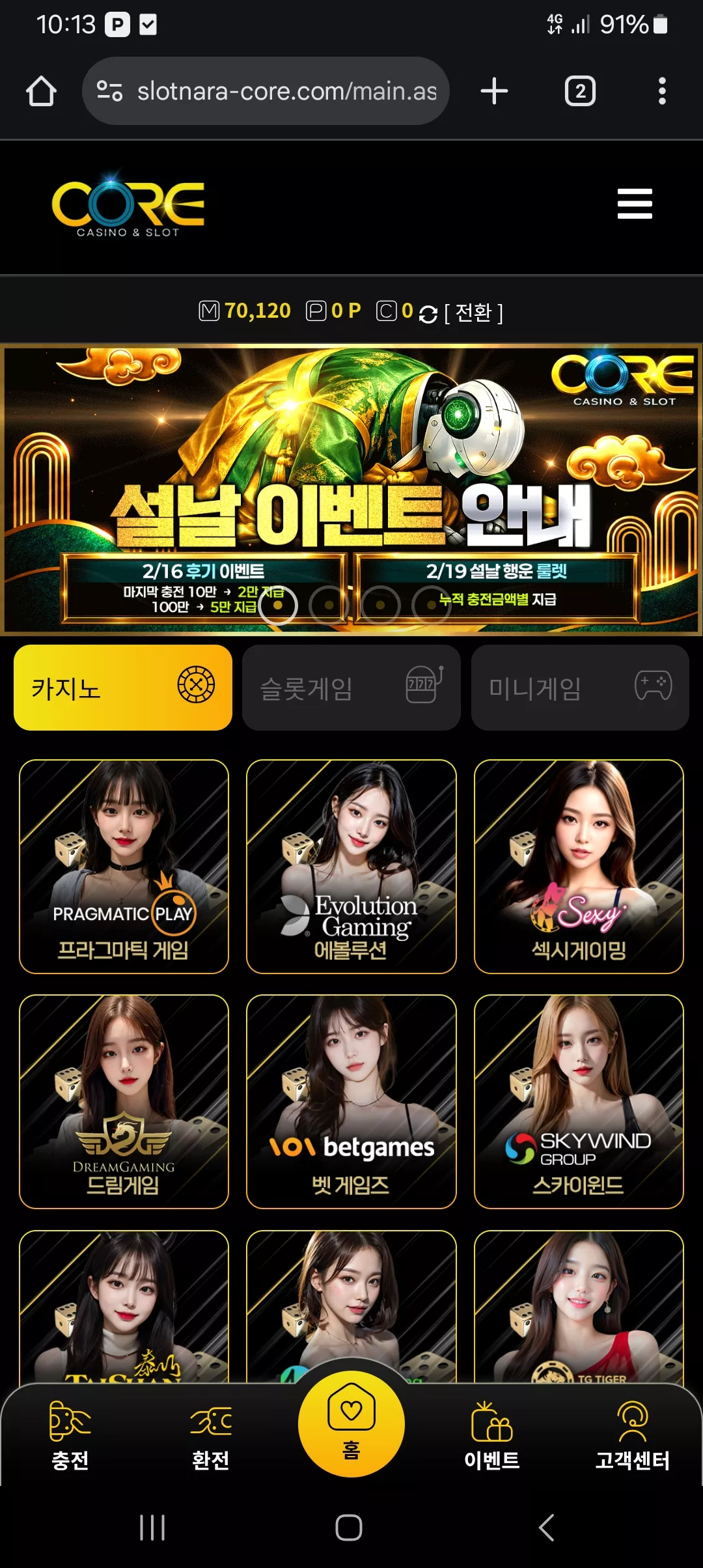Open the 프라그마틱 게임 card
The height and width of the screenshot is (1568, 703).
pos(124,867)
